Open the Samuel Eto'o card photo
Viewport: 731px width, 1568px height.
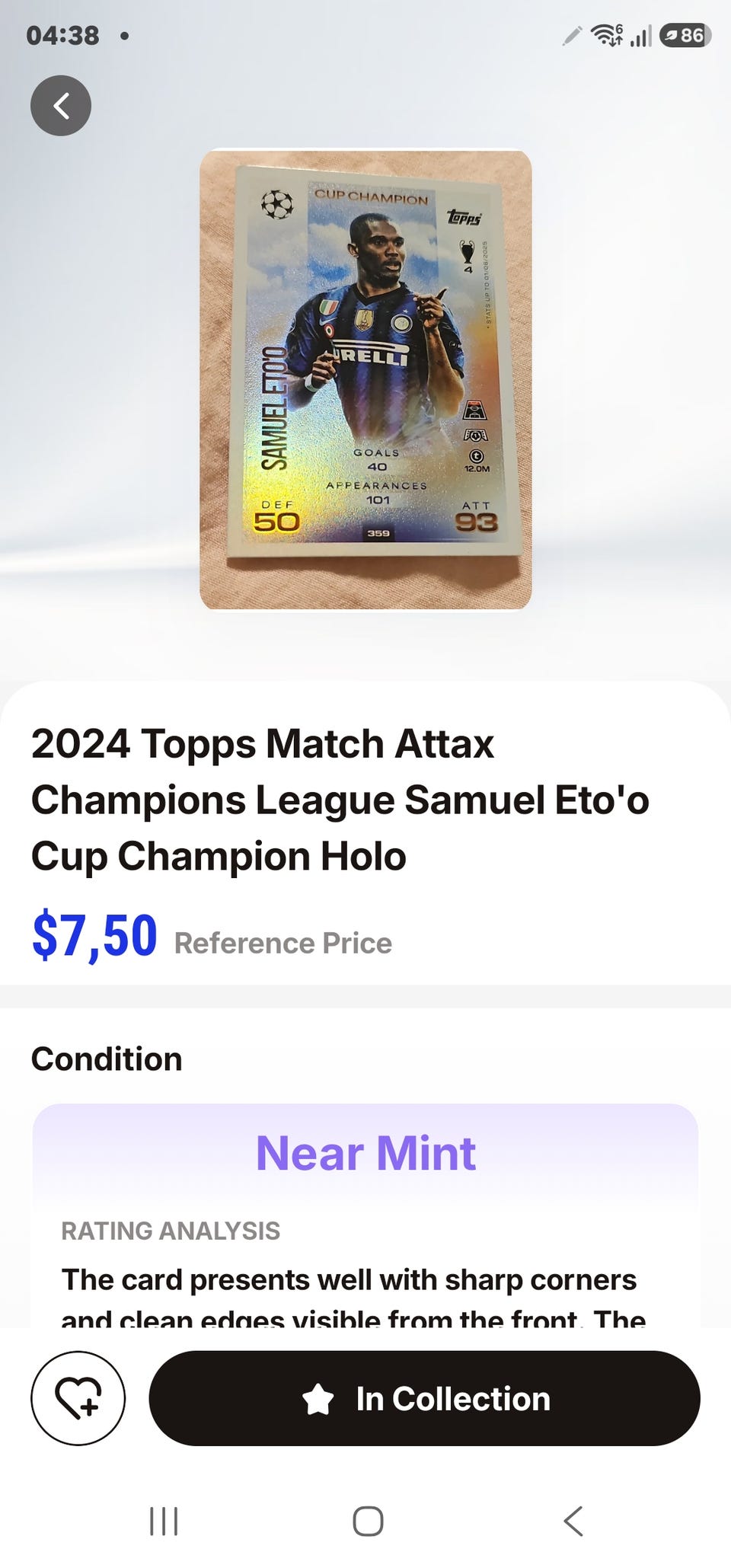click(365, 379)
